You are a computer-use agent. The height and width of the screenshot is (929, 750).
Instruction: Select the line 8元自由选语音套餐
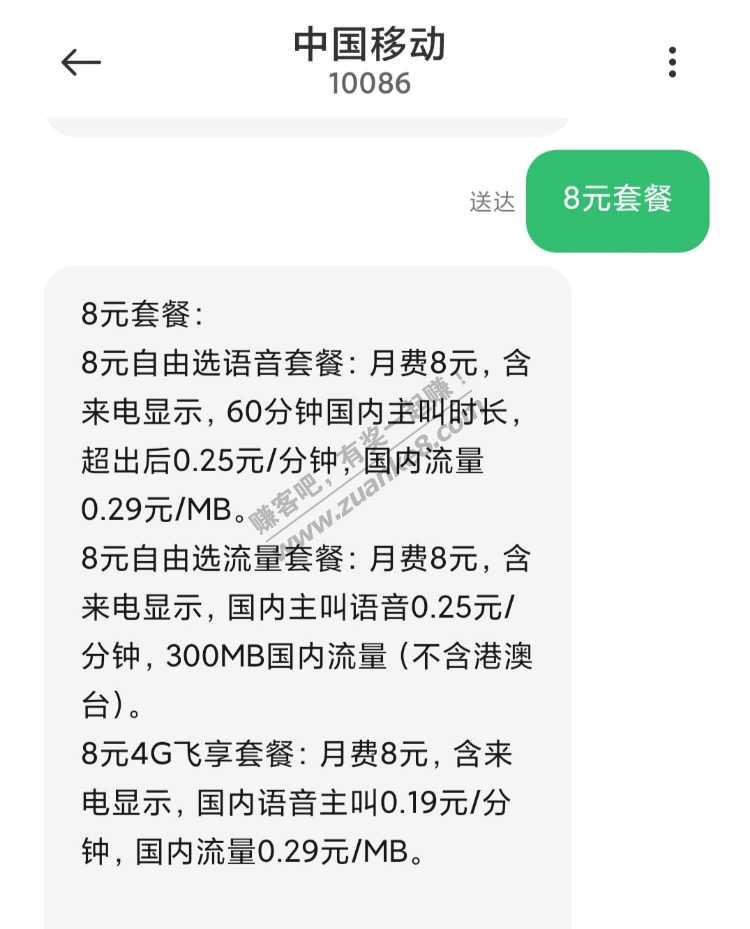(210, 364)
